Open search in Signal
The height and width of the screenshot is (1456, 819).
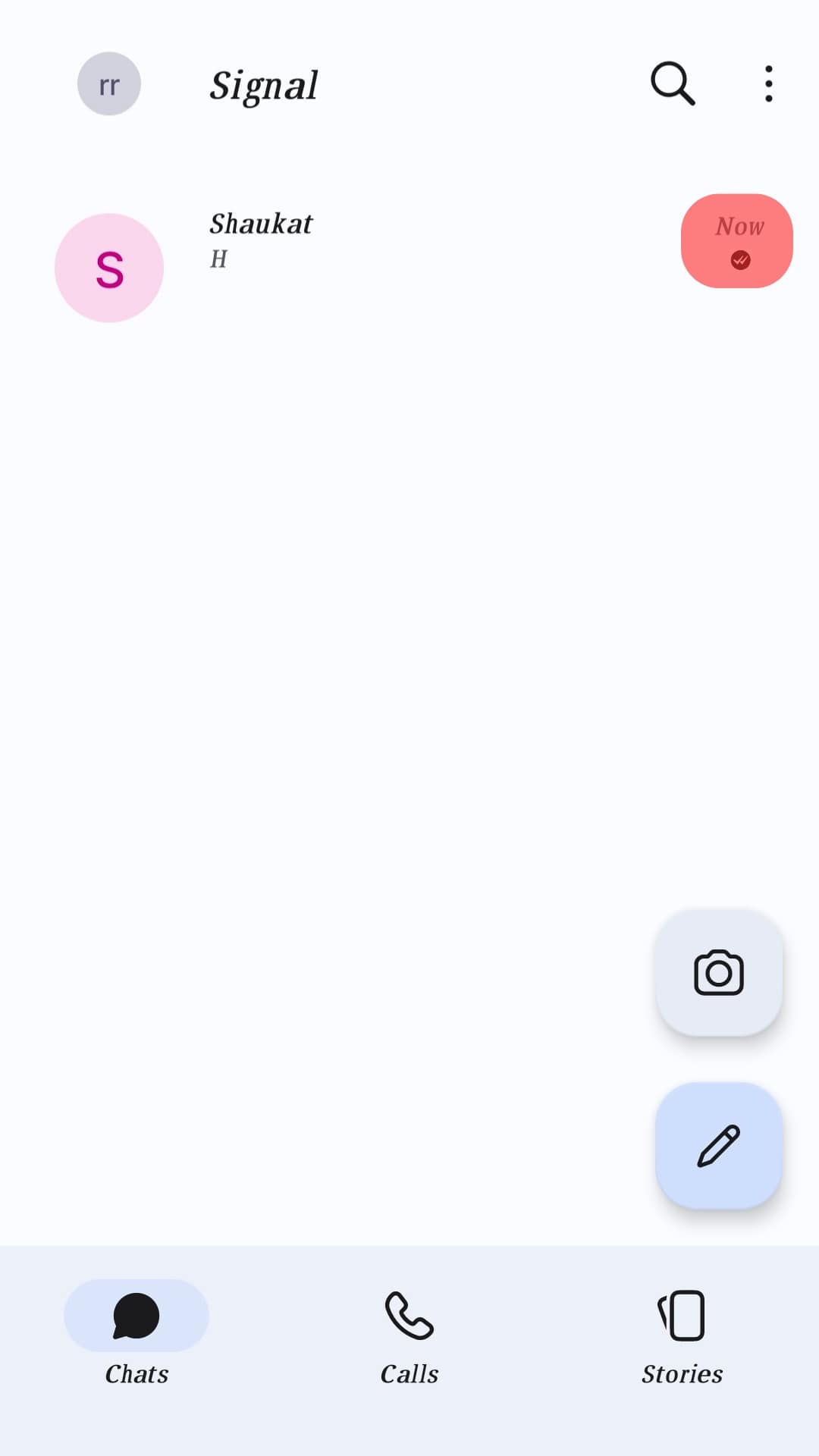pos(672,83)
